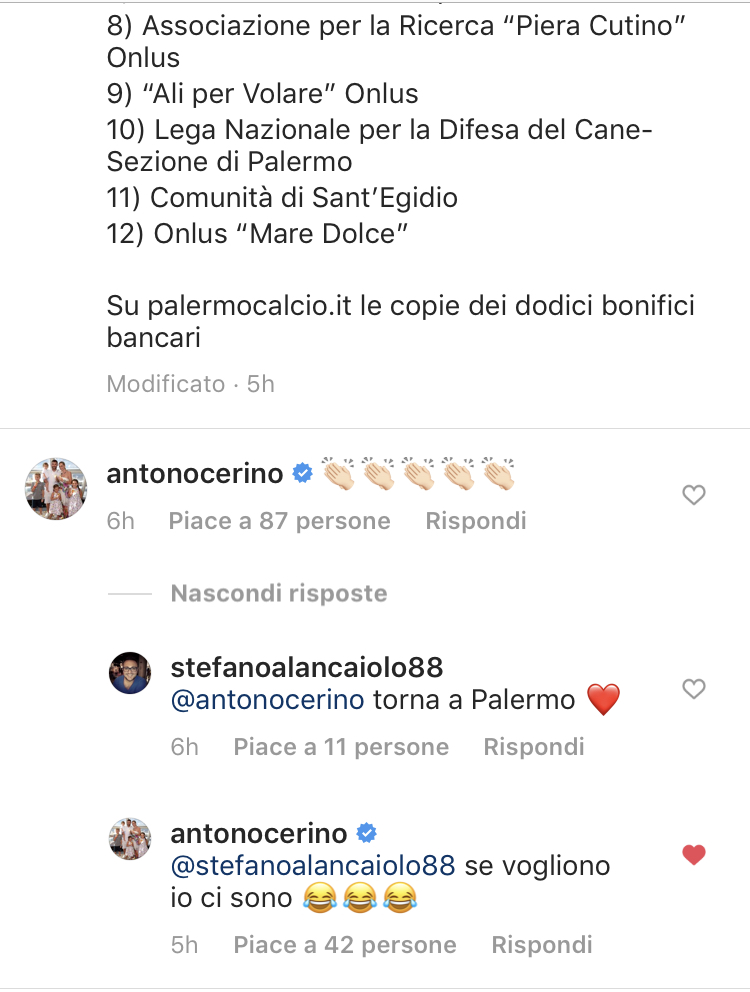View likes 'Piace a 87 persone'
This screenshot has width=750, height=992.
pyautogui.click(x=279, y=521)
